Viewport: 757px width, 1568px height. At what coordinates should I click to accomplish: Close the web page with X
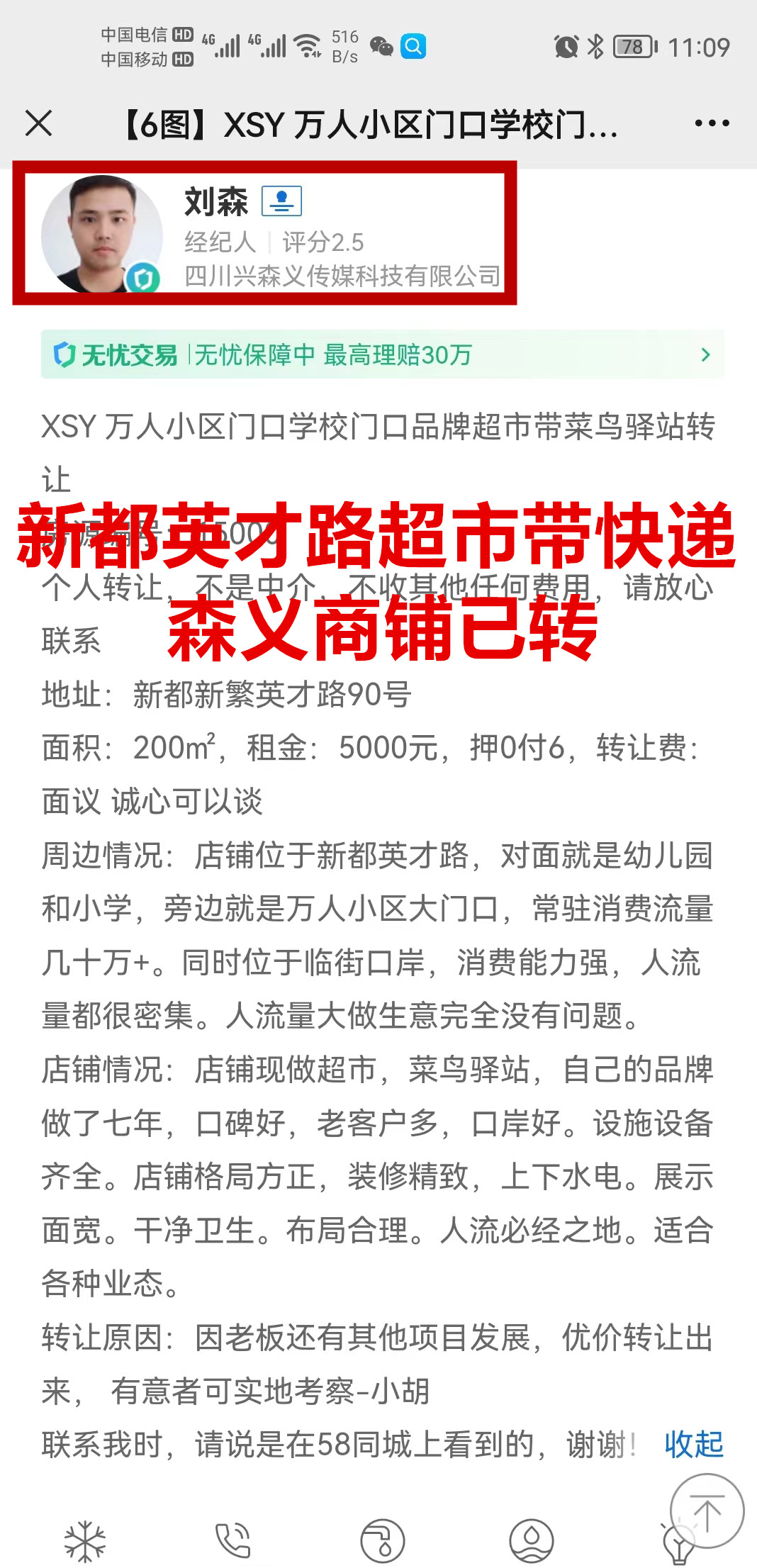tap(39, 123)
